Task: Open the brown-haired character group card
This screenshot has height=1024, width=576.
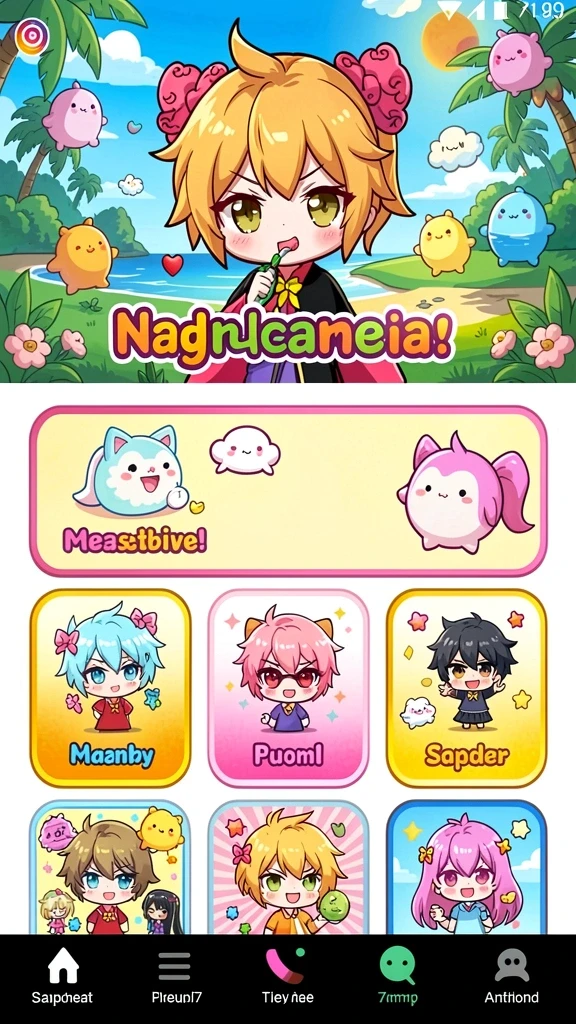Action: click(110, 867)
